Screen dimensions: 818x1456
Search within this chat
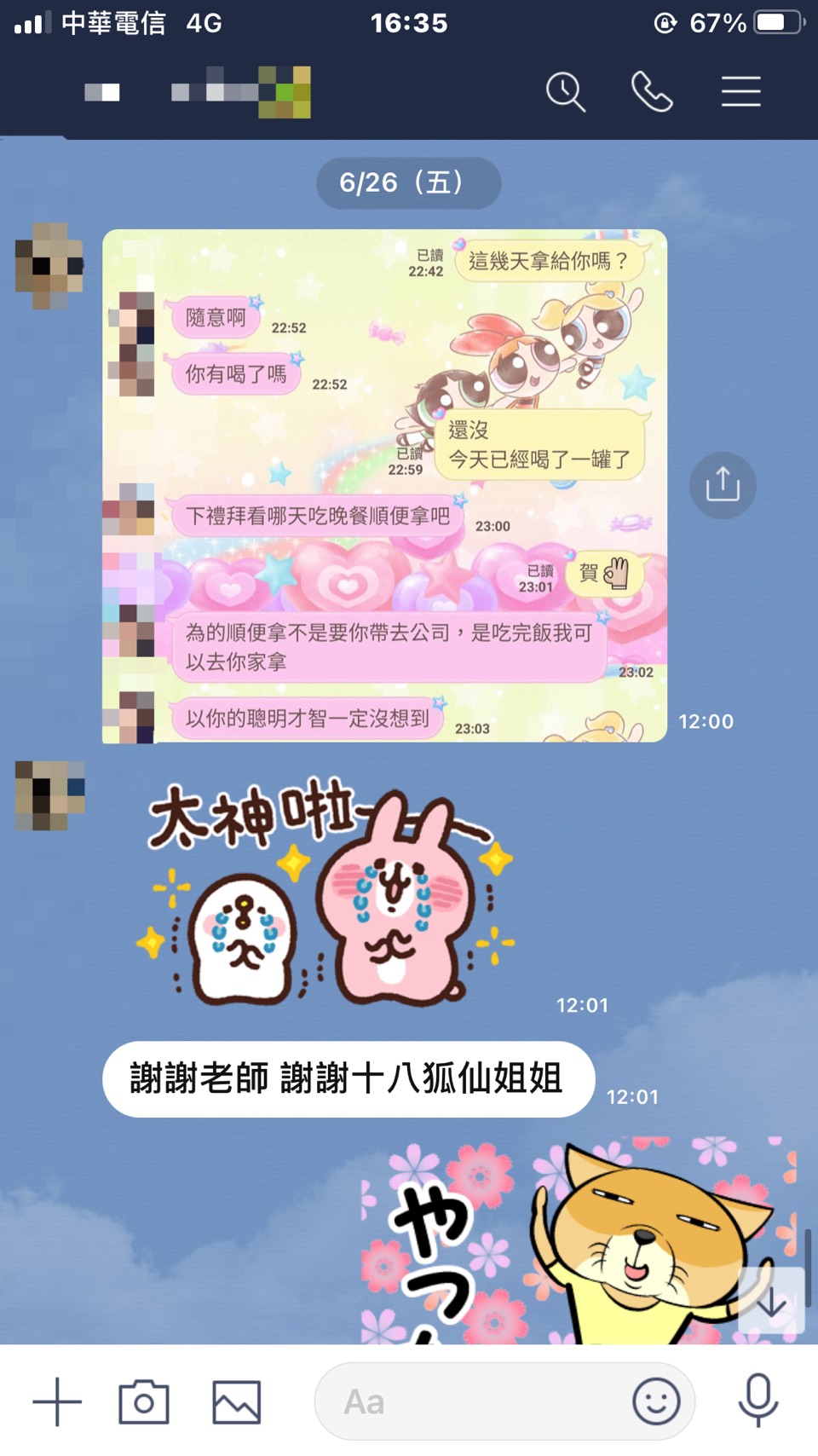tap(566, 92)
